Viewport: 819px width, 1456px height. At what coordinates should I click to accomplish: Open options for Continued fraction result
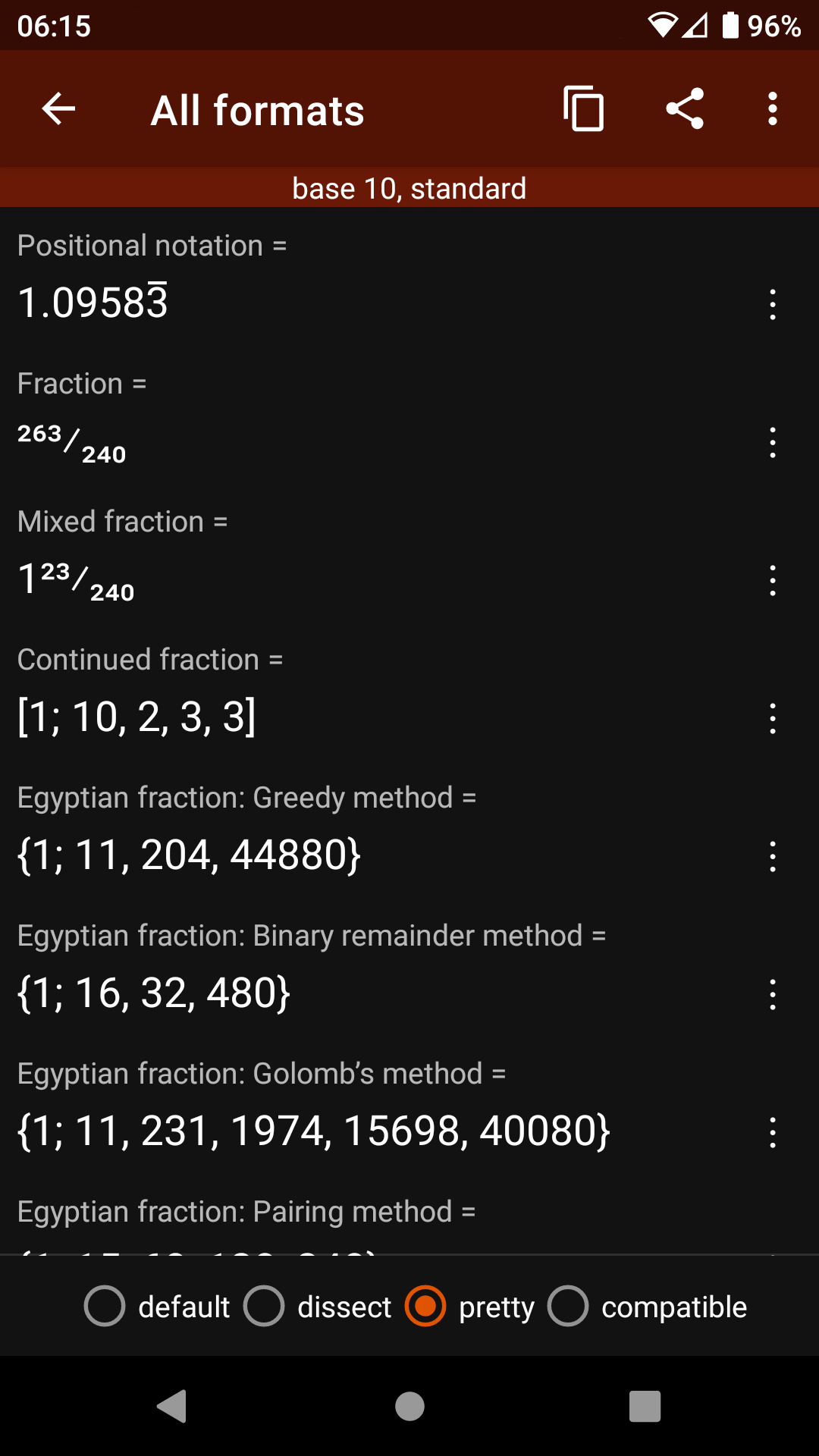coord(773,719)
